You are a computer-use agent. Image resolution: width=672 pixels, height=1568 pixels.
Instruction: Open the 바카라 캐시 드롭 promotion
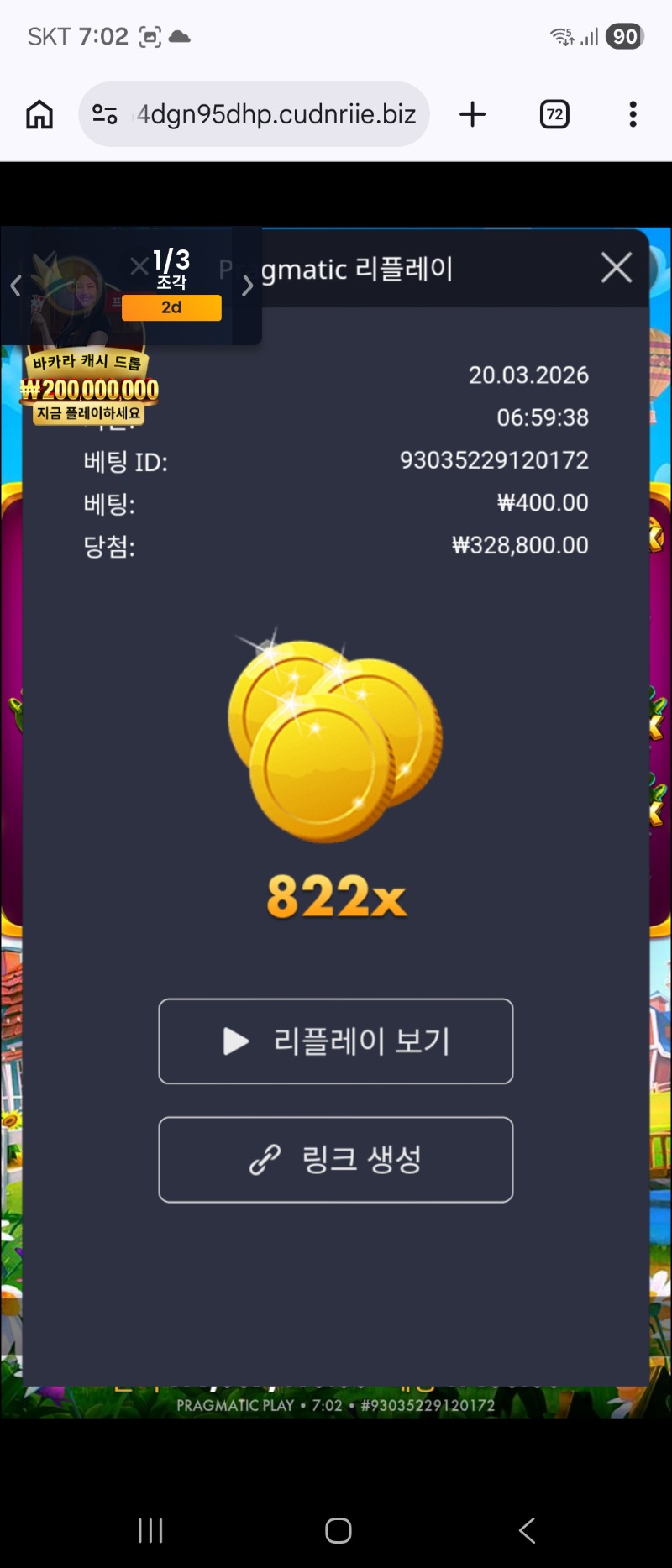tap(89, 387)
